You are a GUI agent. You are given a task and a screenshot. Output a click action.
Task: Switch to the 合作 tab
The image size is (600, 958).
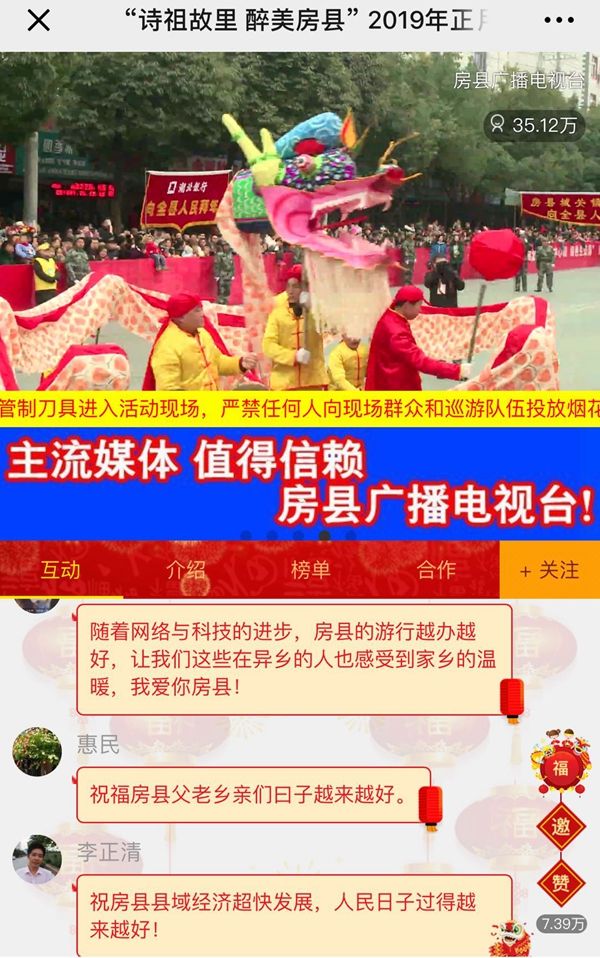436,570
